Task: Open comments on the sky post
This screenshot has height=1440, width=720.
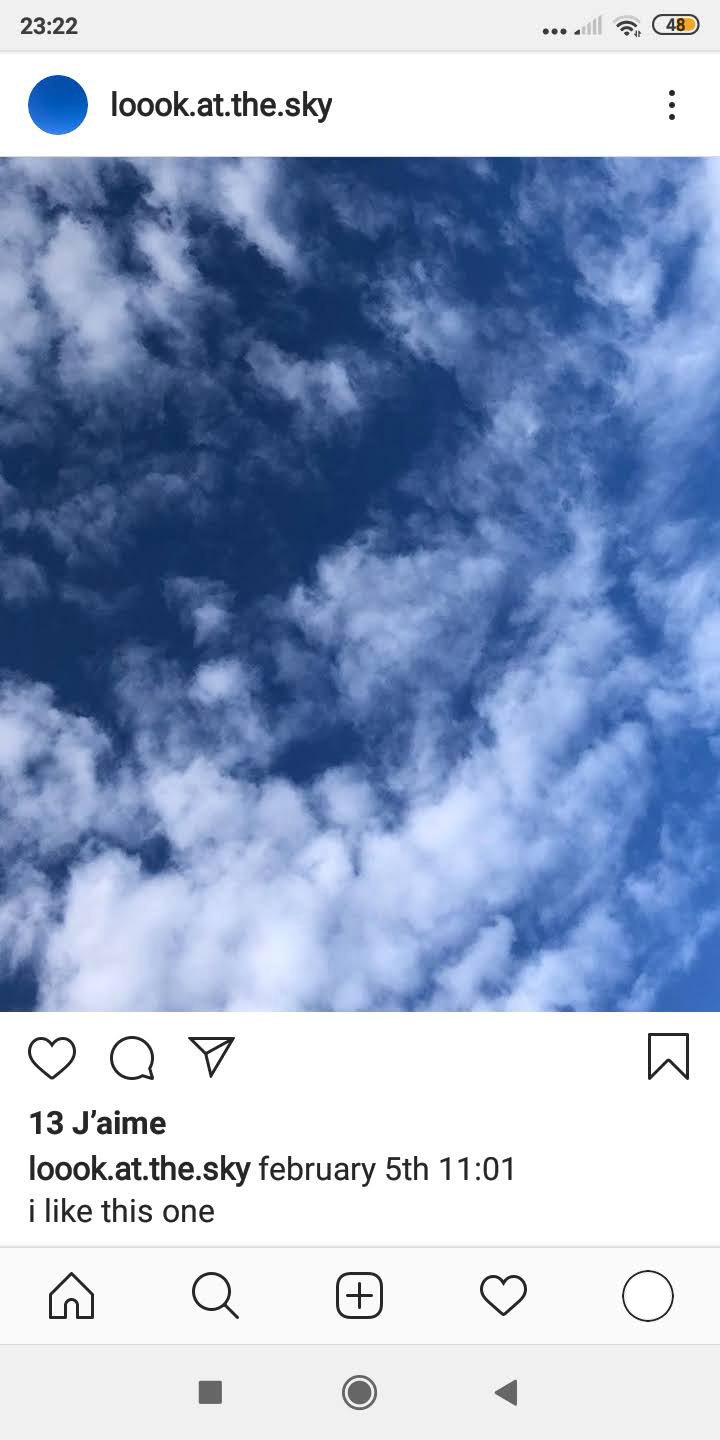Action: (132, 1058)
